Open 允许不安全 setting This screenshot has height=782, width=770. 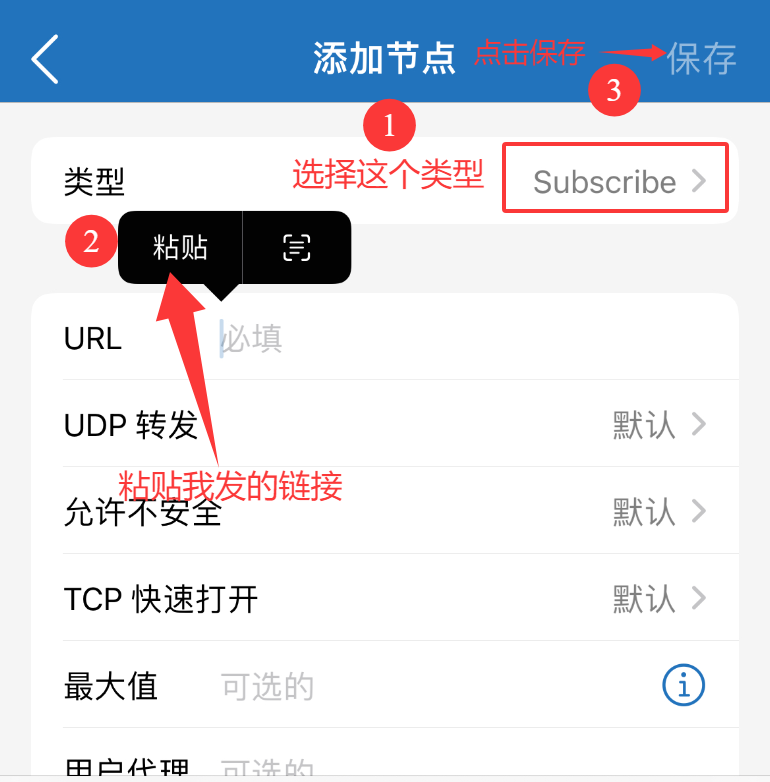400,512
